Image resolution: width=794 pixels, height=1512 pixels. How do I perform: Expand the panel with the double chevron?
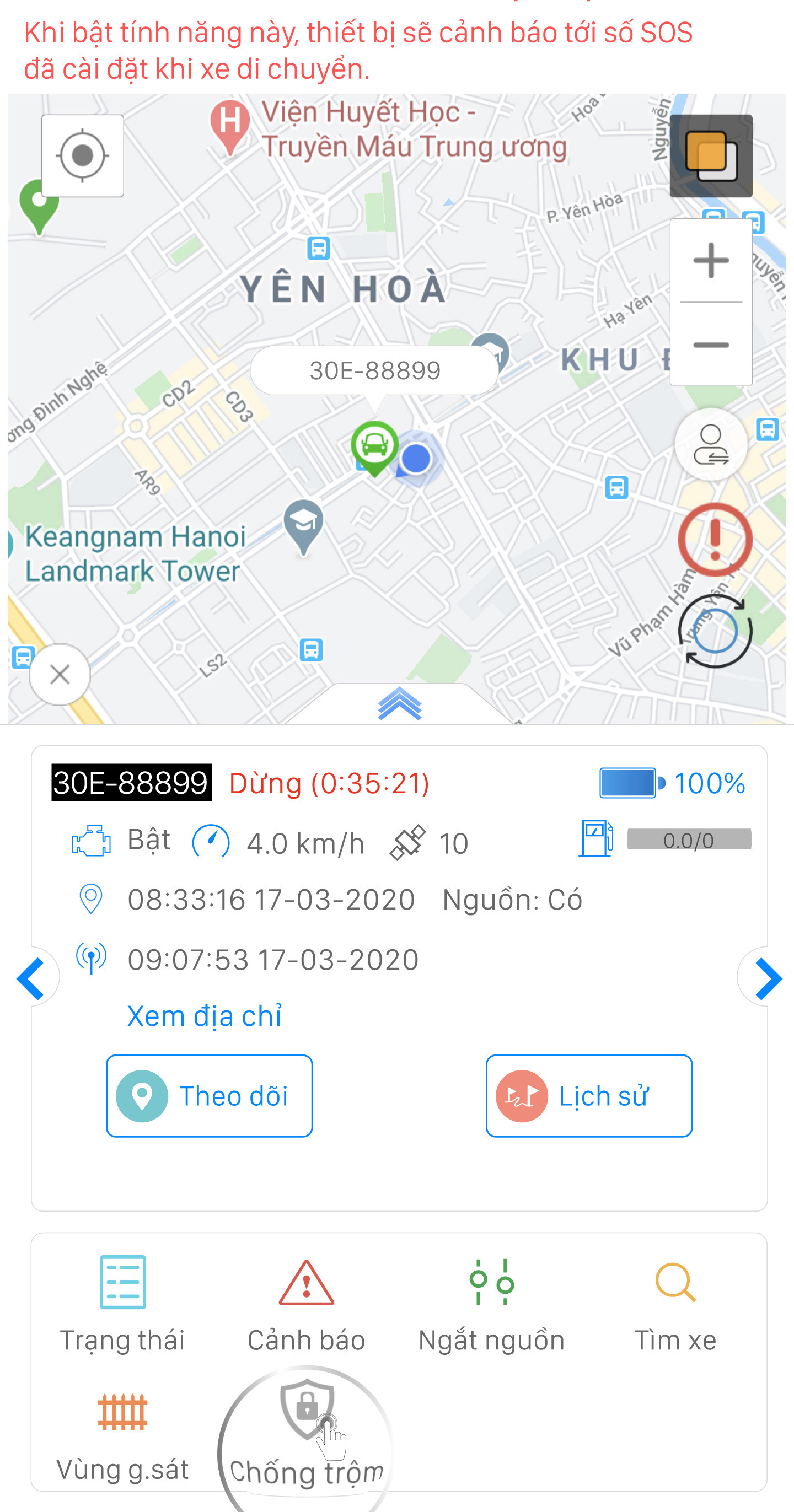point(399,703)
